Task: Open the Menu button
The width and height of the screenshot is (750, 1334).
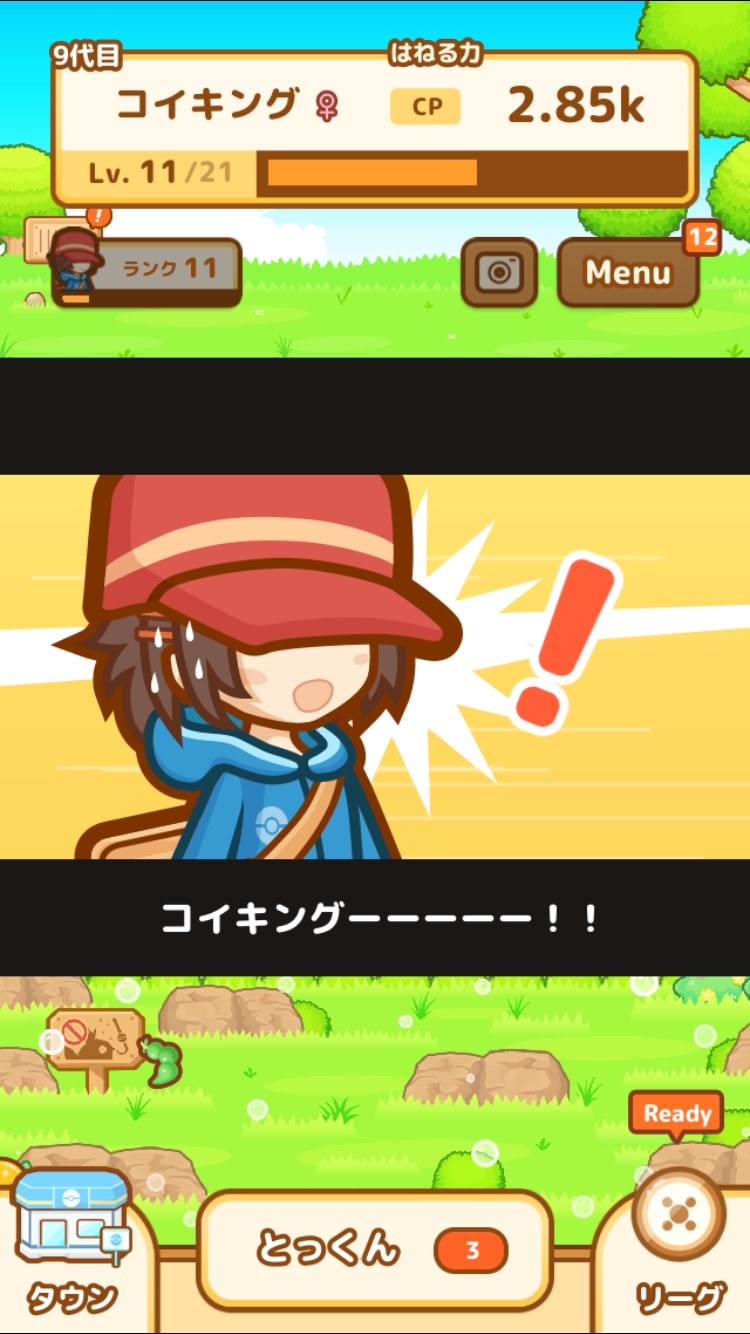Action: [628, 272]
